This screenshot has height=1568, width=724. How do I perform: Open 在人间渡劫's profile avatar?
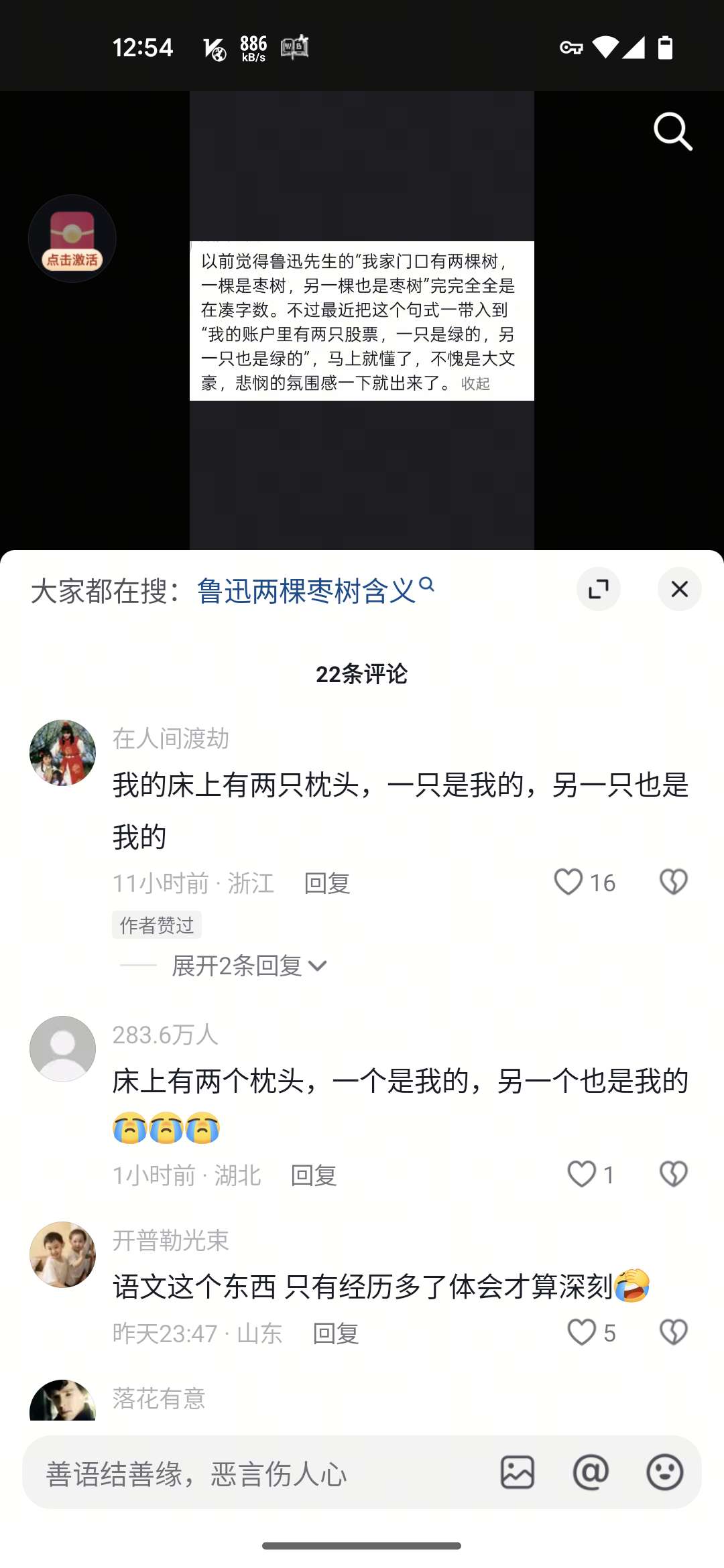point(62,753)
